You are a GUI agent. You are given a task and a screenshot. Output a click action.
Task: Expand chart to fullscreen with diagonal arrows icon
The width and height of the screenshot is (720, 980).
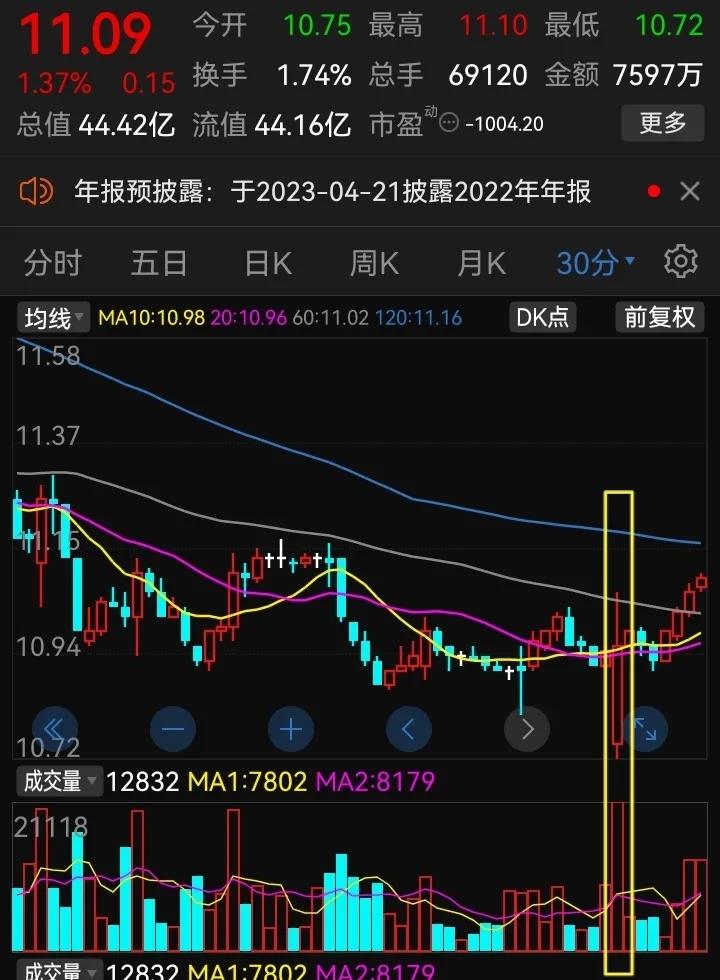pyautogui.click(x=645, y=729)
